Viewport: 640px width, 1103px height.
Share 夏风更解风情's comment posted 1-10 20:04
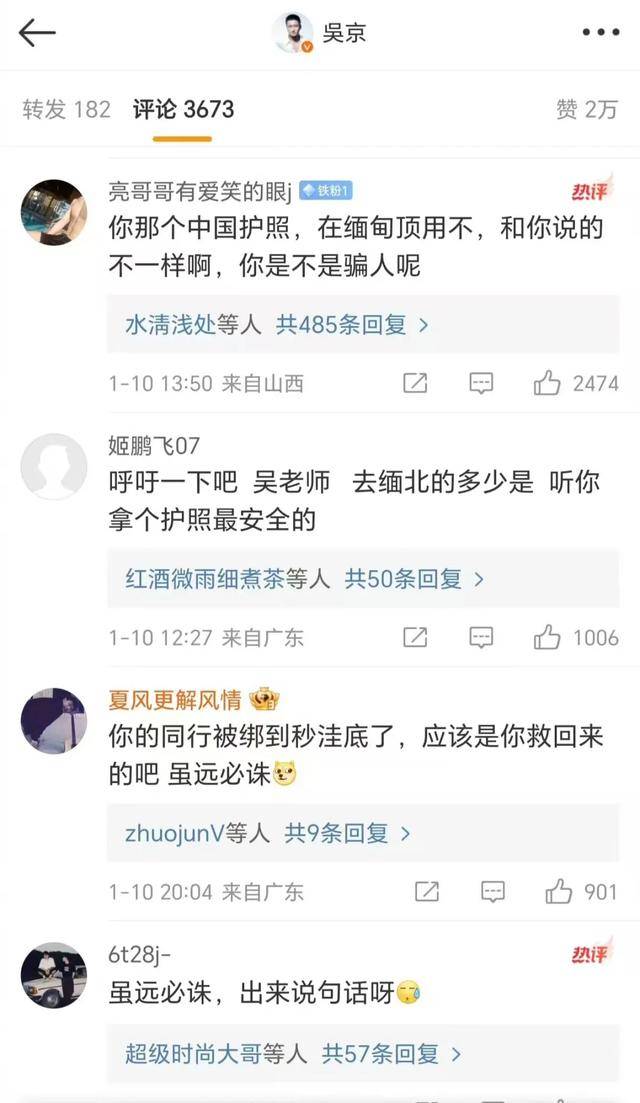427,893
